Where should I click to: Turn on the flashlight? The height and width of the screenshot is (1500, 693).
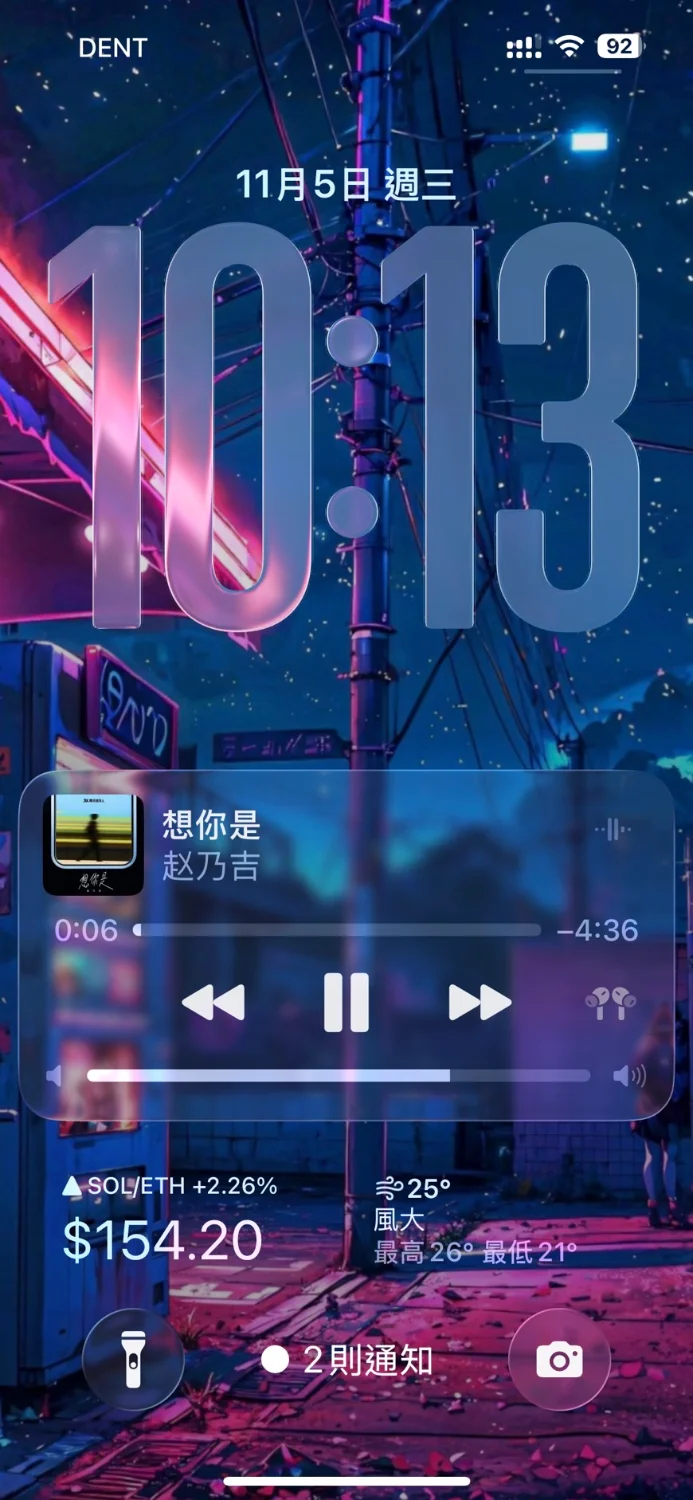point(133,1360)
